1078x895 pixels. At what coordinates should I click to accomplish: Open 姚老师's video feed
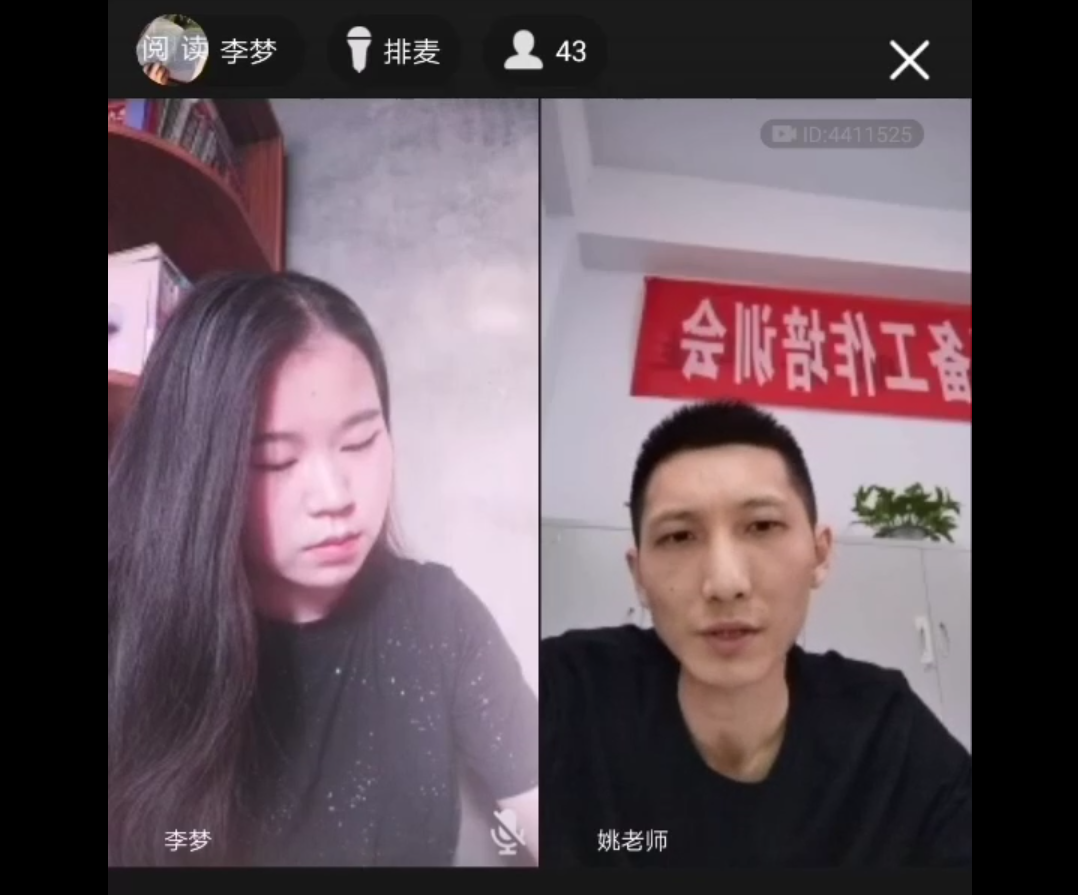point(755,480)
